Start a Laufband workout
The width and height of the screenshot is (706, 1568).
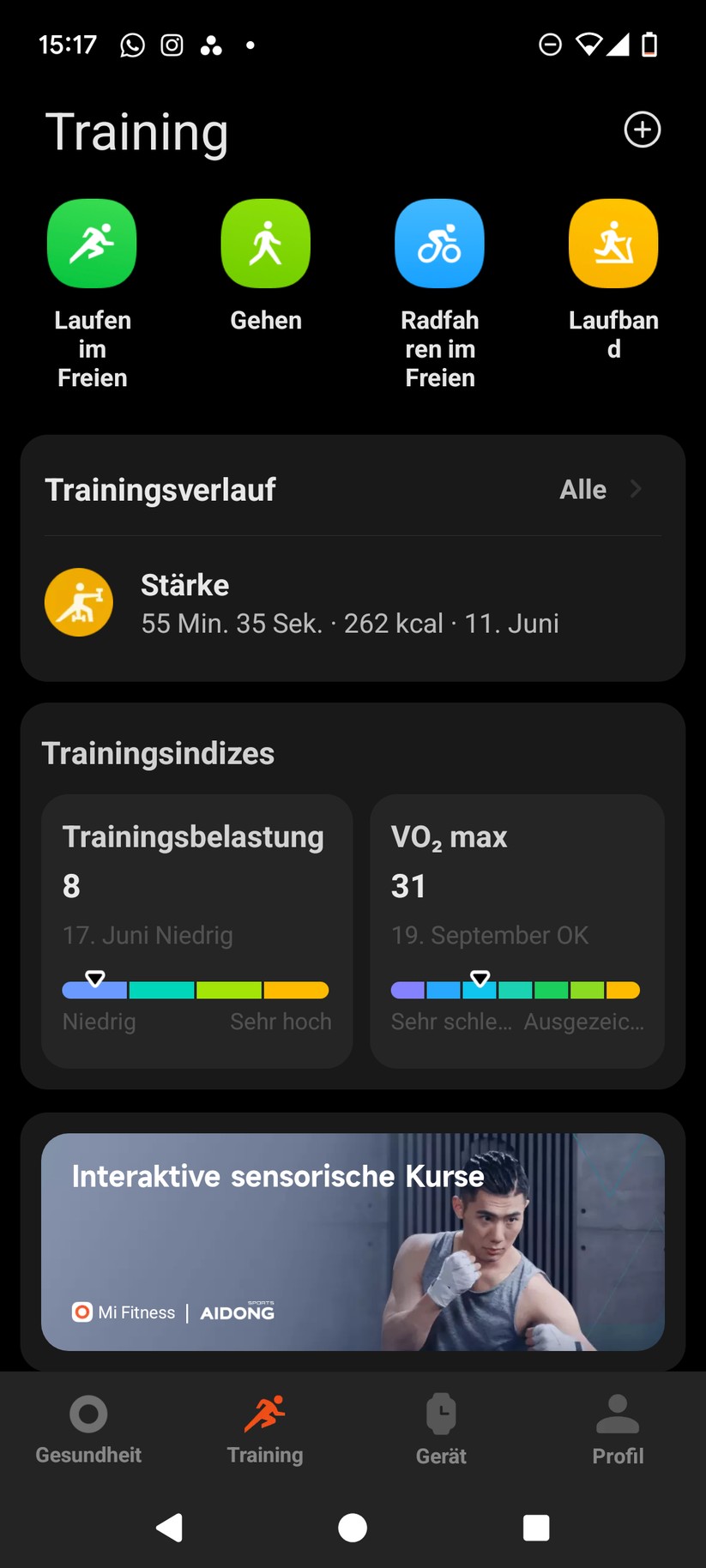(x=613, y=244)
